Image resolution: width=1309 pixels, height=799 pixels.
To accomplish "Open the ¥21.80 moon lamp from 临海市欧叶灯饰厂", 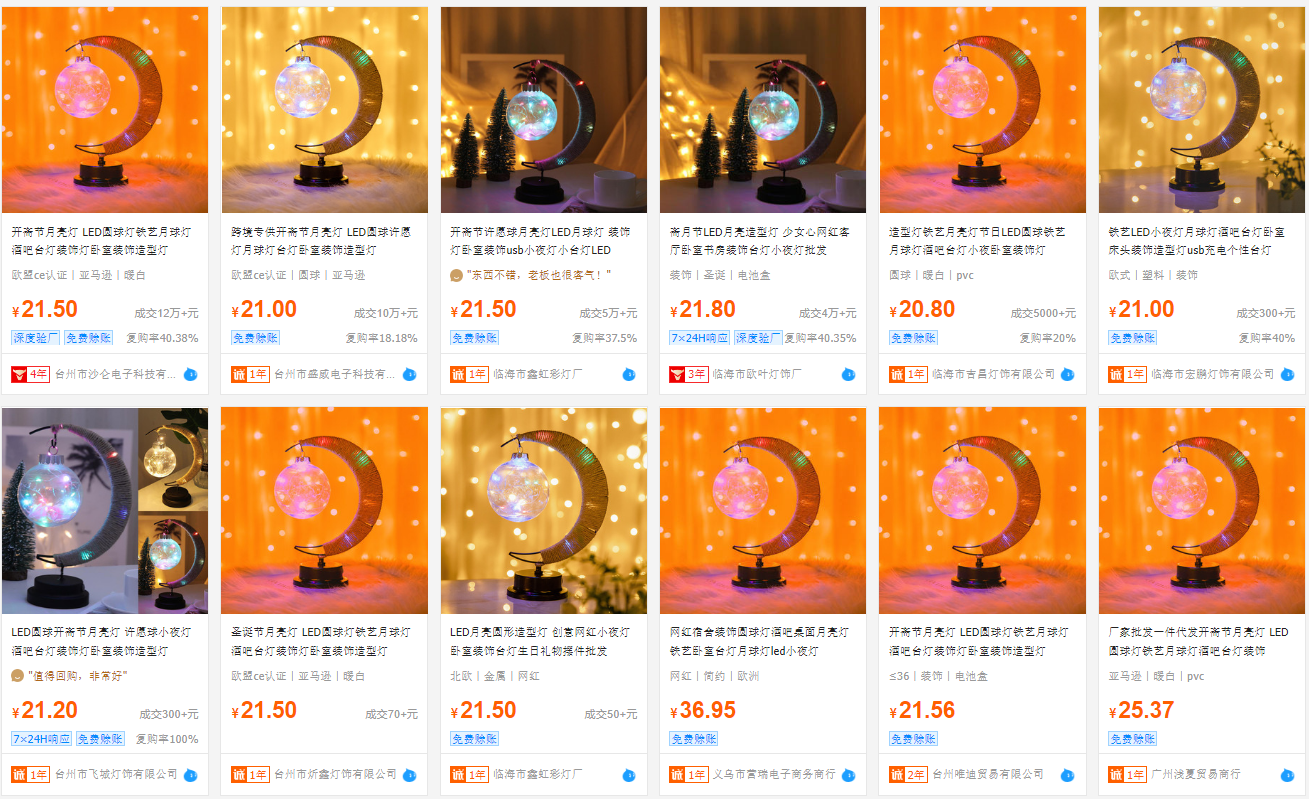I will [x=762, y=110].
